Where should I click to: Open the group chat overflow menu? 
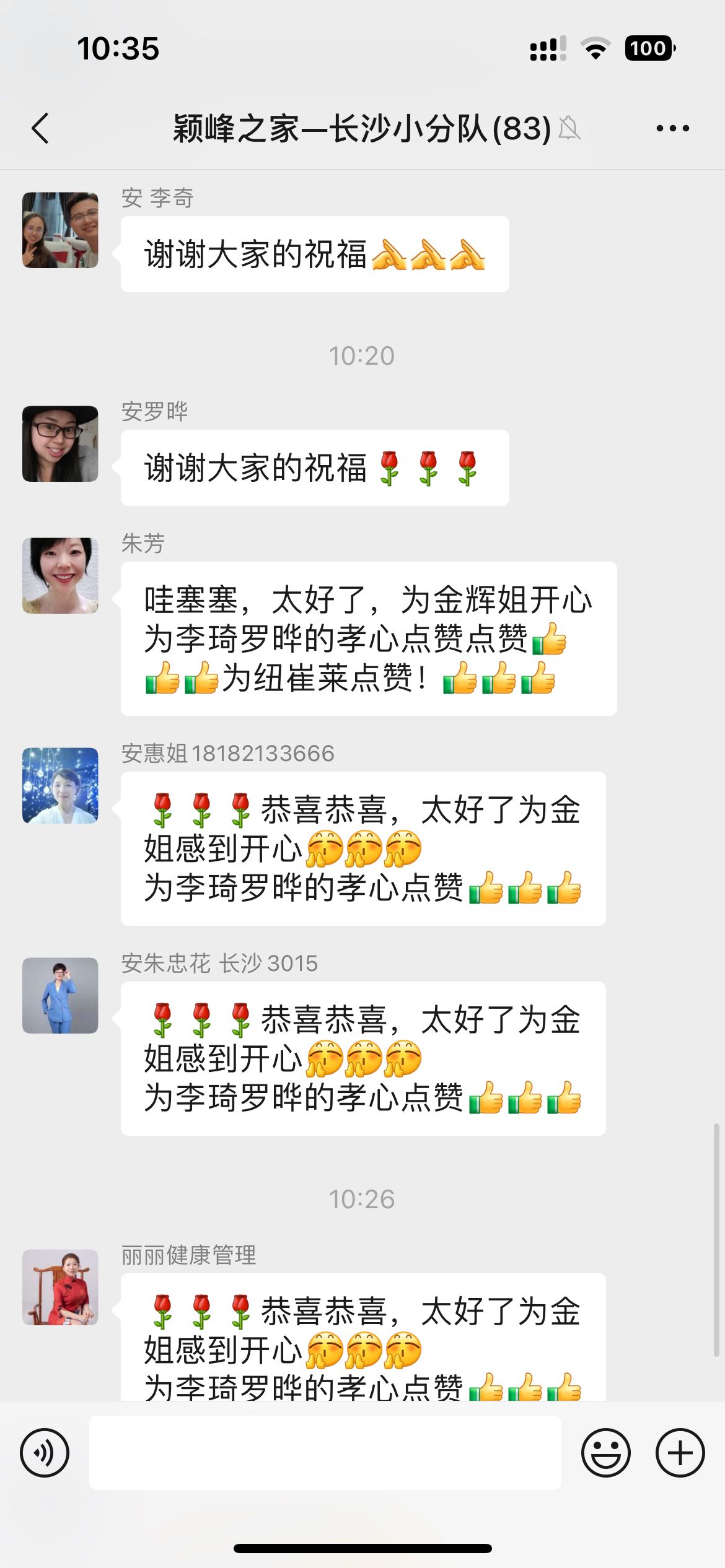coord(672,129)
